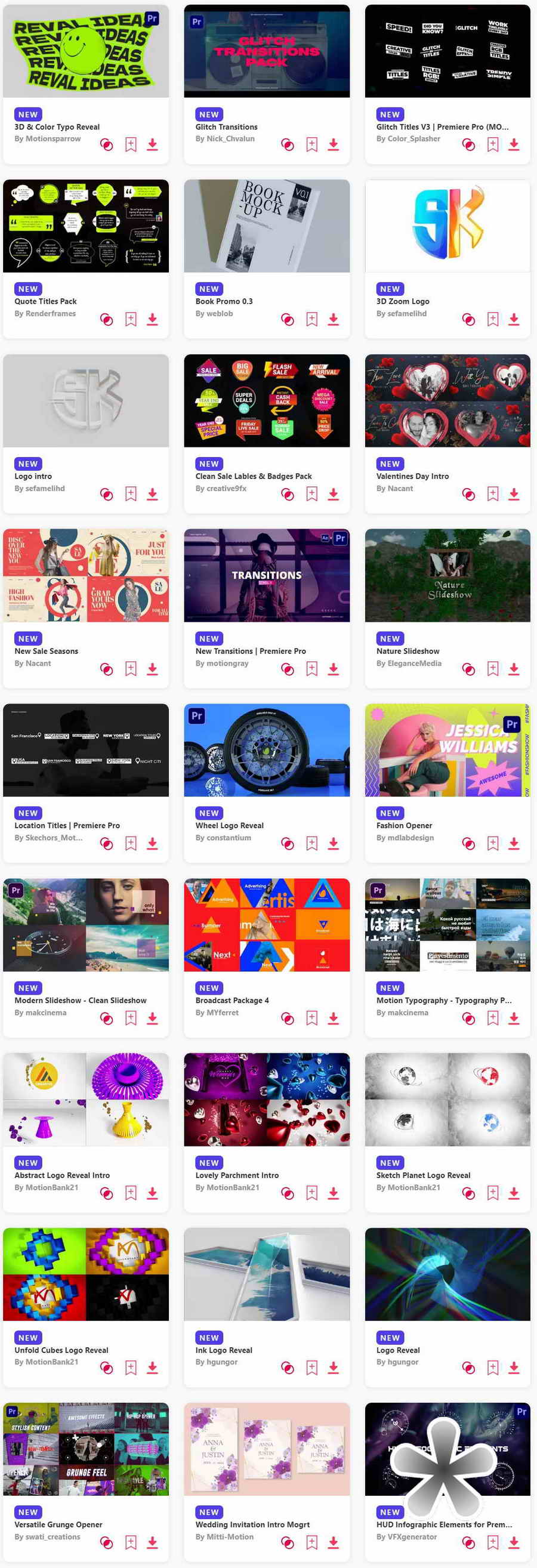The height and width of the screenshot is (1568, 537).
Task: Download the 3D Zoom Logo template
Action: (x=514, y=320)
